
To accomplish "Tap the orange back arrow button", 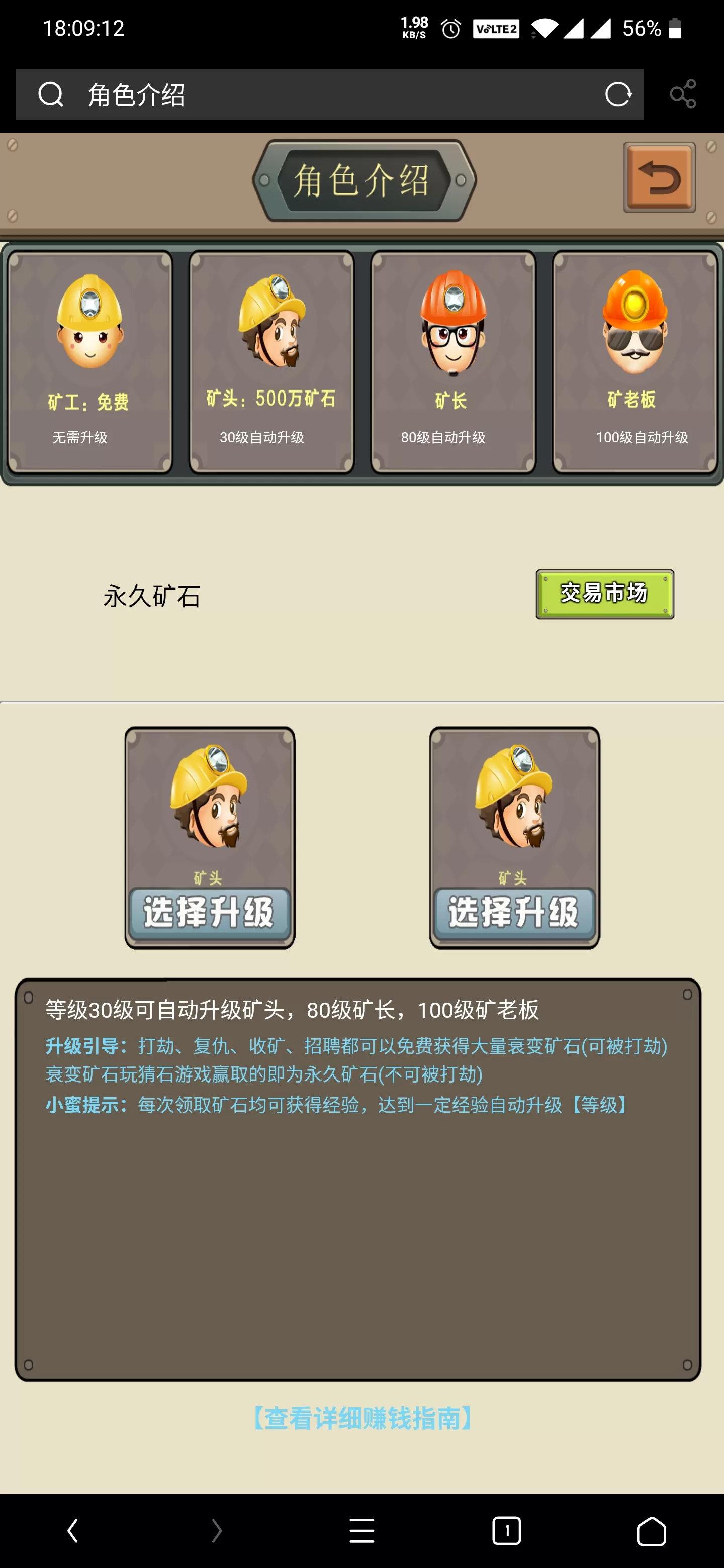I will pyautogui.click(x=660, y=177).
